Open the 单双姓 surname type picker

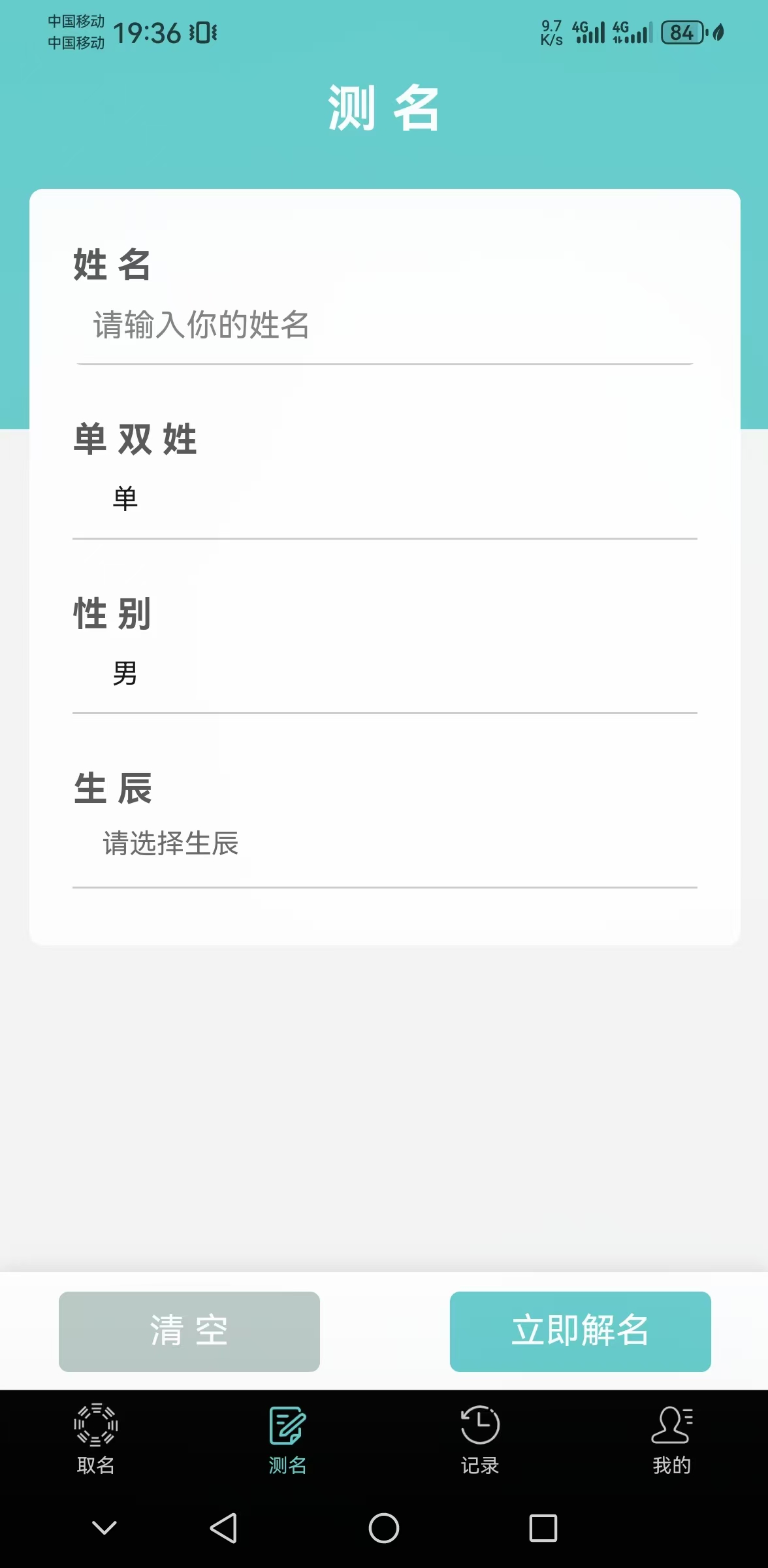[384, 499]
